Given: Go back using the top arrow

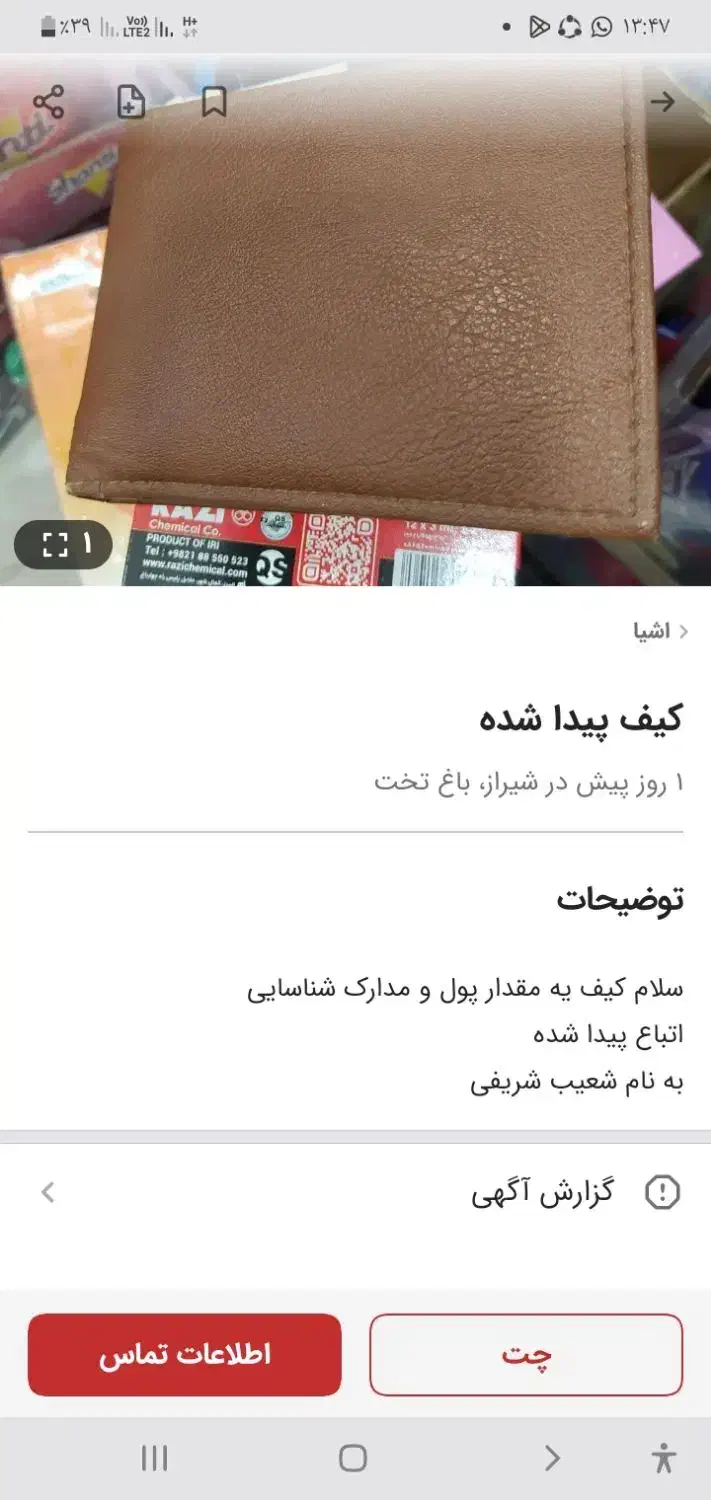Looking at the screenshot, I should click(662, 102).
